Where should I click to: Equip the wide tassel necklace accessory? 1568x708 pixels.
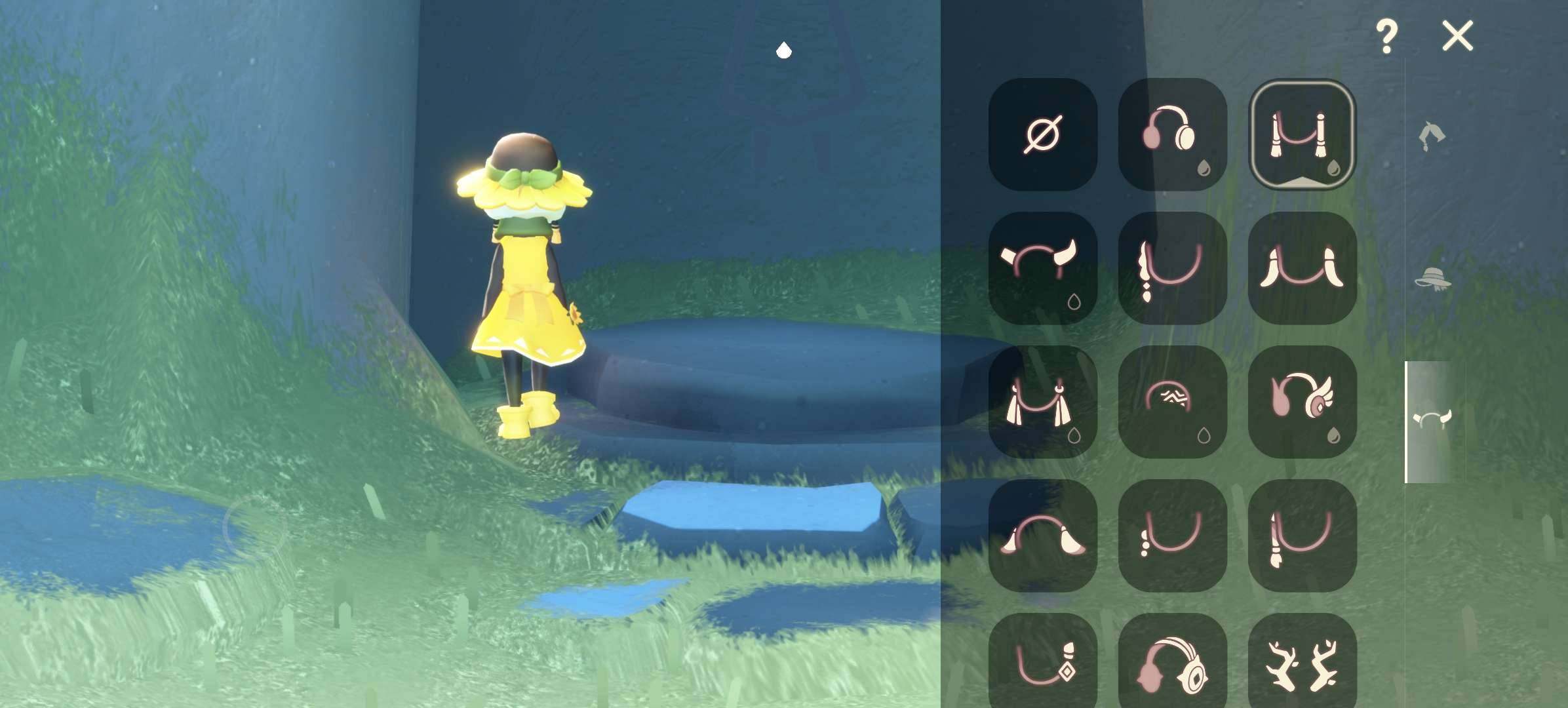[1042, 401]
